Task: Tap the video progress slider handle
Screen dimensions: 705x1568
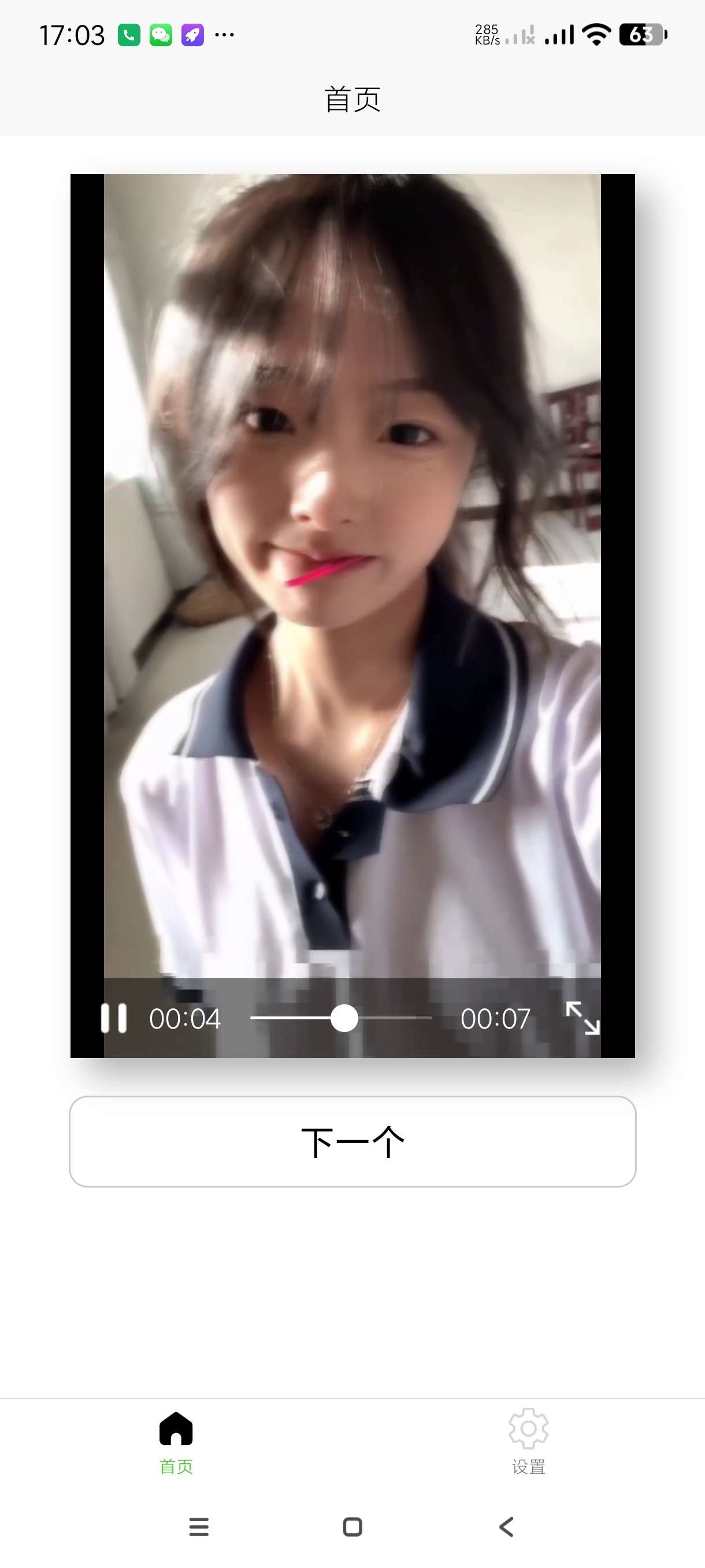Action: 344,1018
